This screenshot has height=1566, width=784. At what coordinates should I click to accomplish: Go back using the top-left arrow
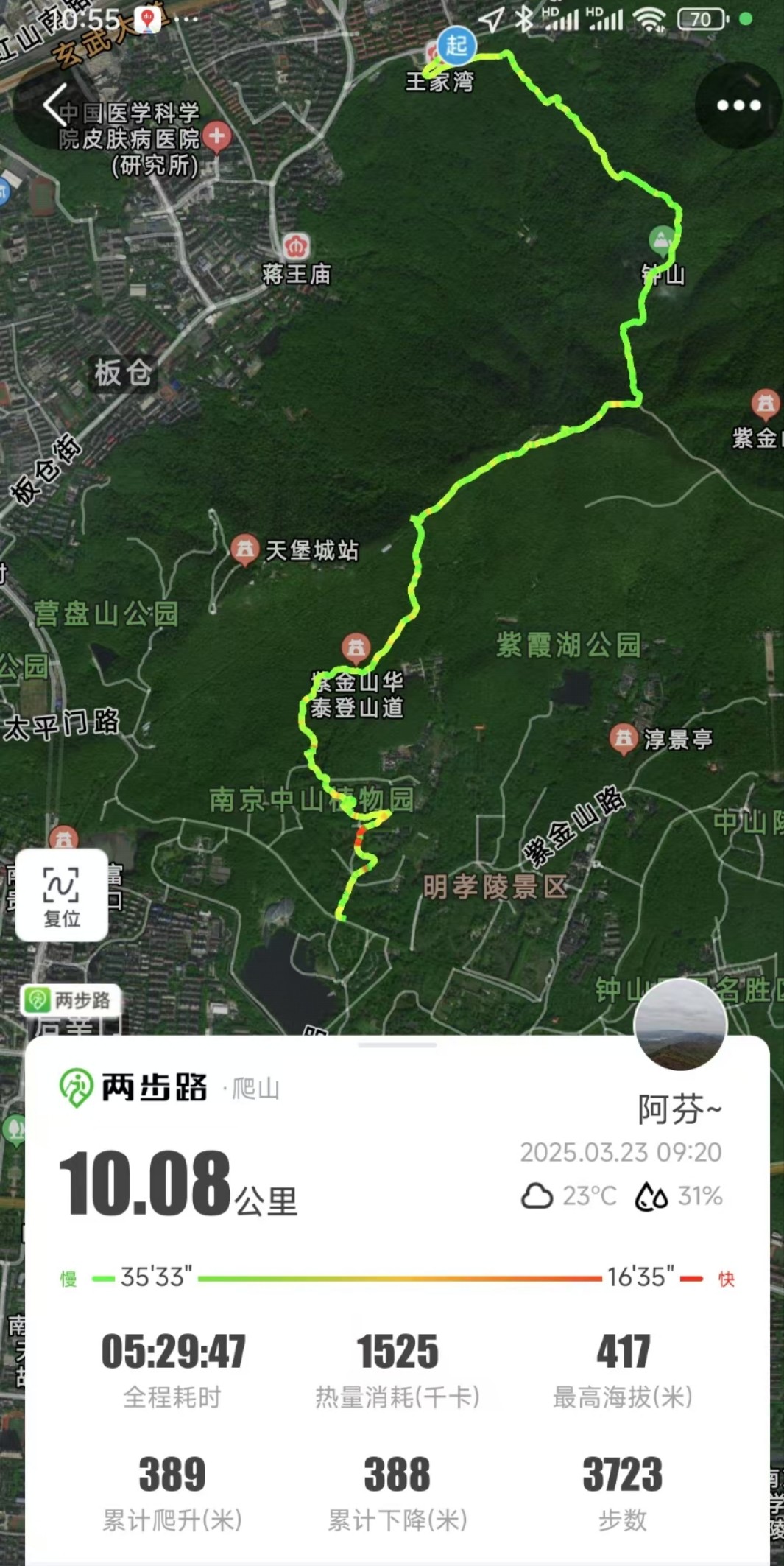pyautogui.click(x=56, y=105)
